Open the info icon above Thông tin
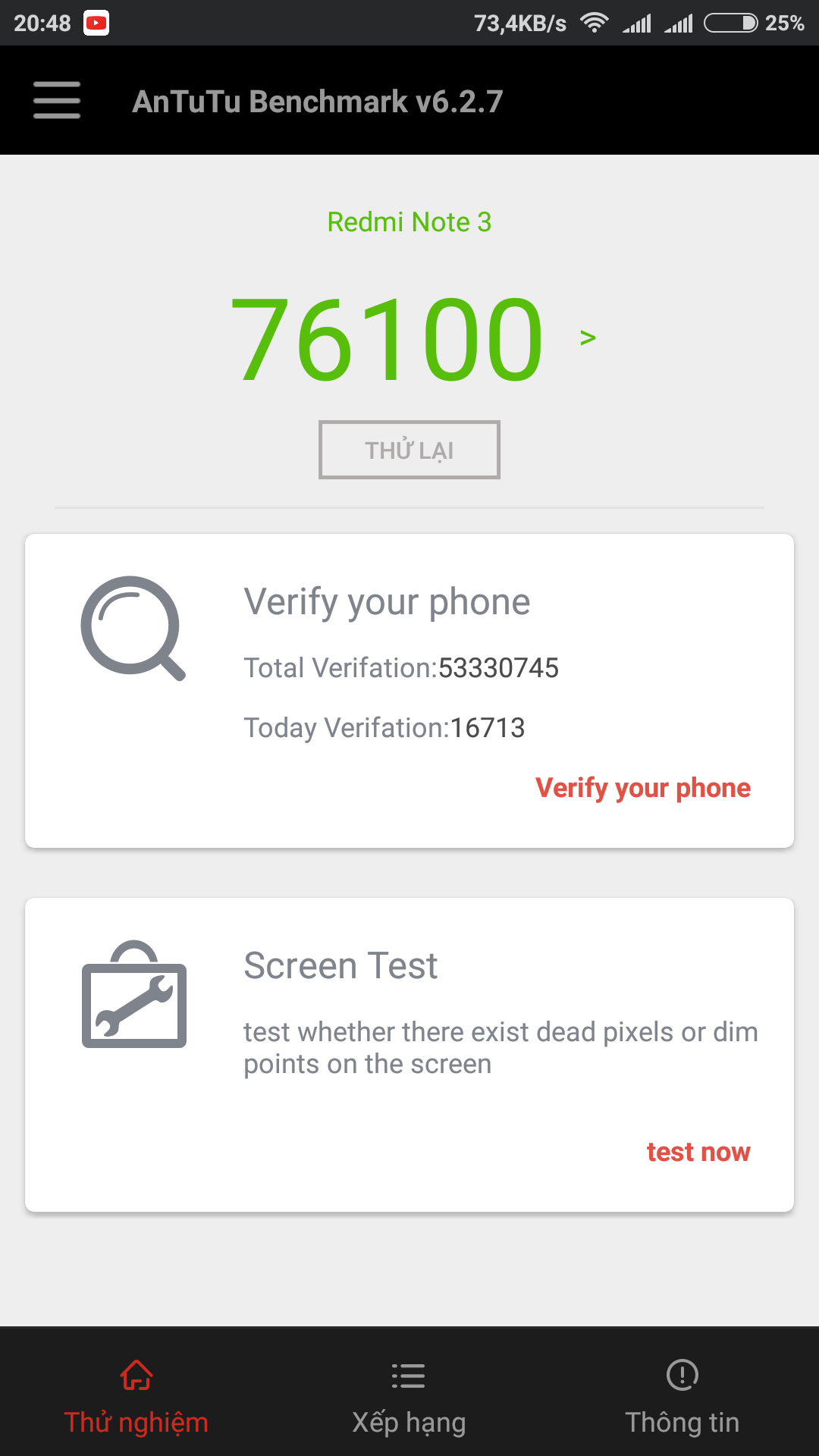 point(682,1376)
